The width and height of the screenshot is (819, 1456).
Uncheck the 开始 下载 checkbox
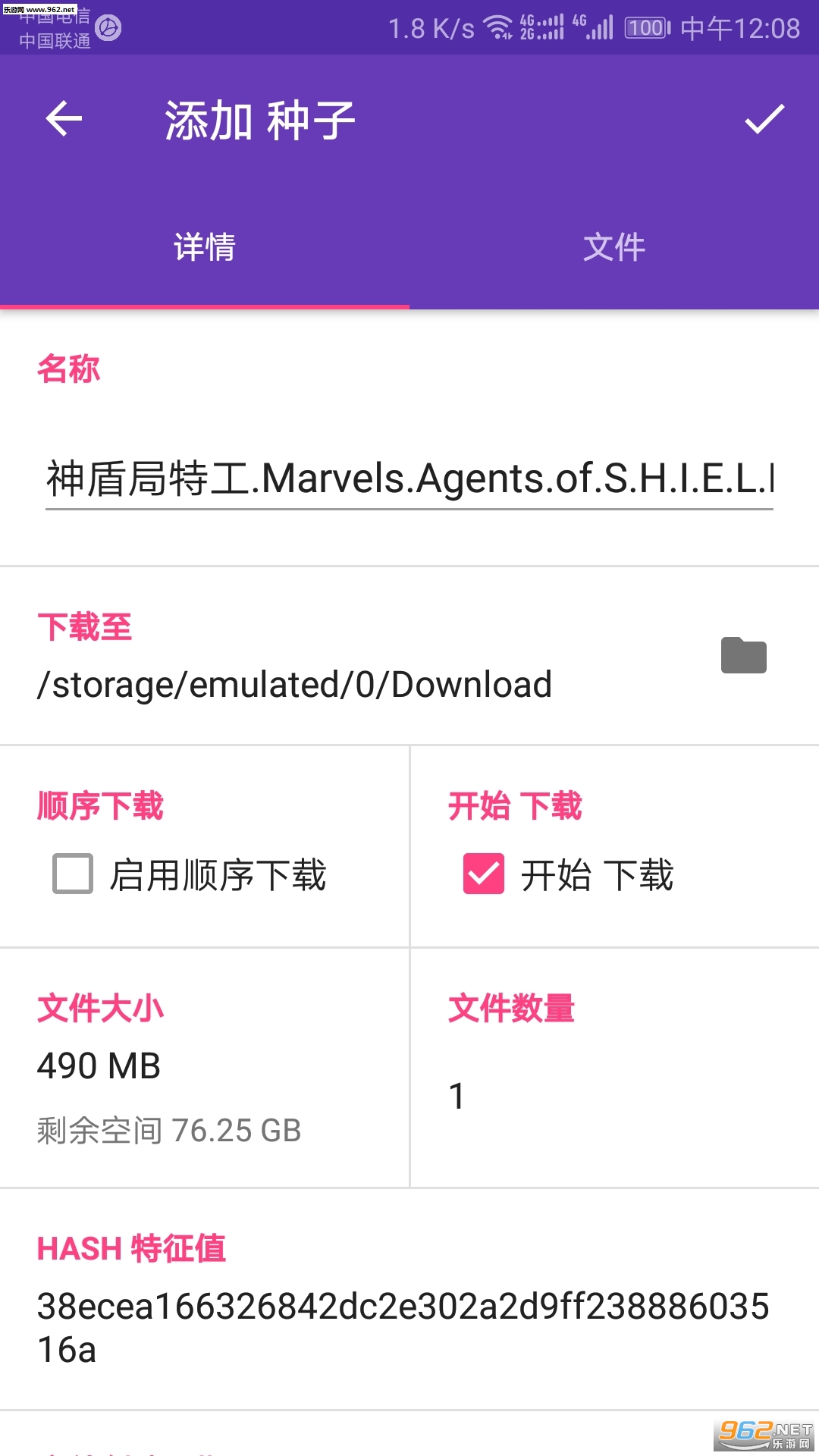click(x=484, y=874)
